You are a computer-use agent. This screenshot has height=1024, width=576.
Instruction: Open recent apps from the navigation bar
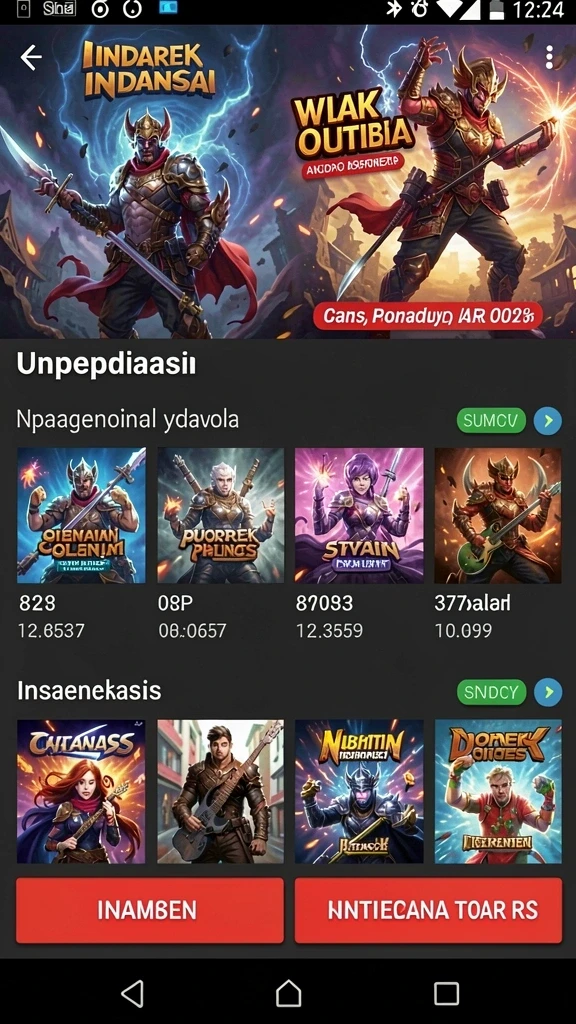[447, 993]
